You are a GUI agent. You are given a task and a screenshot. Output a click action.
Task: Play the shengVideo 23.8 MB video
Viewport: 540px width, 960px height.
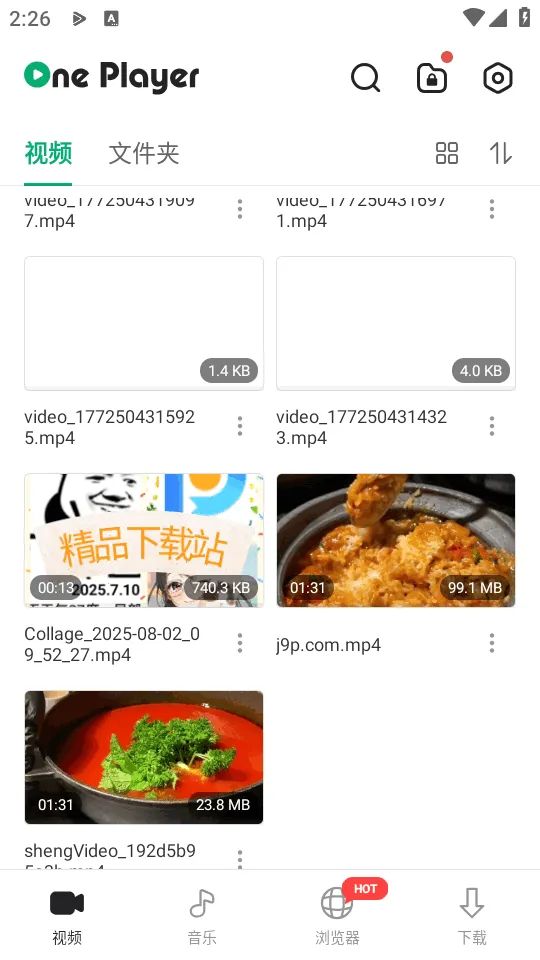click(x=144, y=757)
